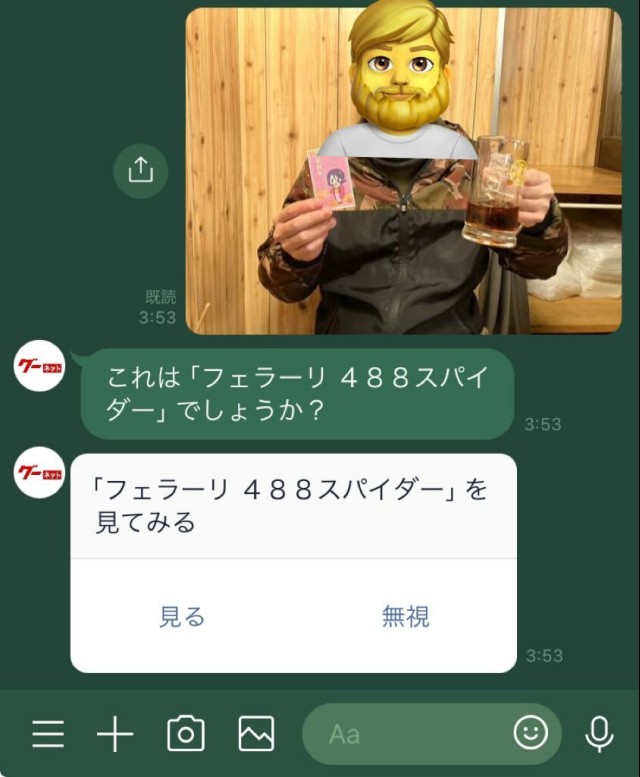Open the plus attachment menu
Screen dimensions: 640x777
click(115, 735)
